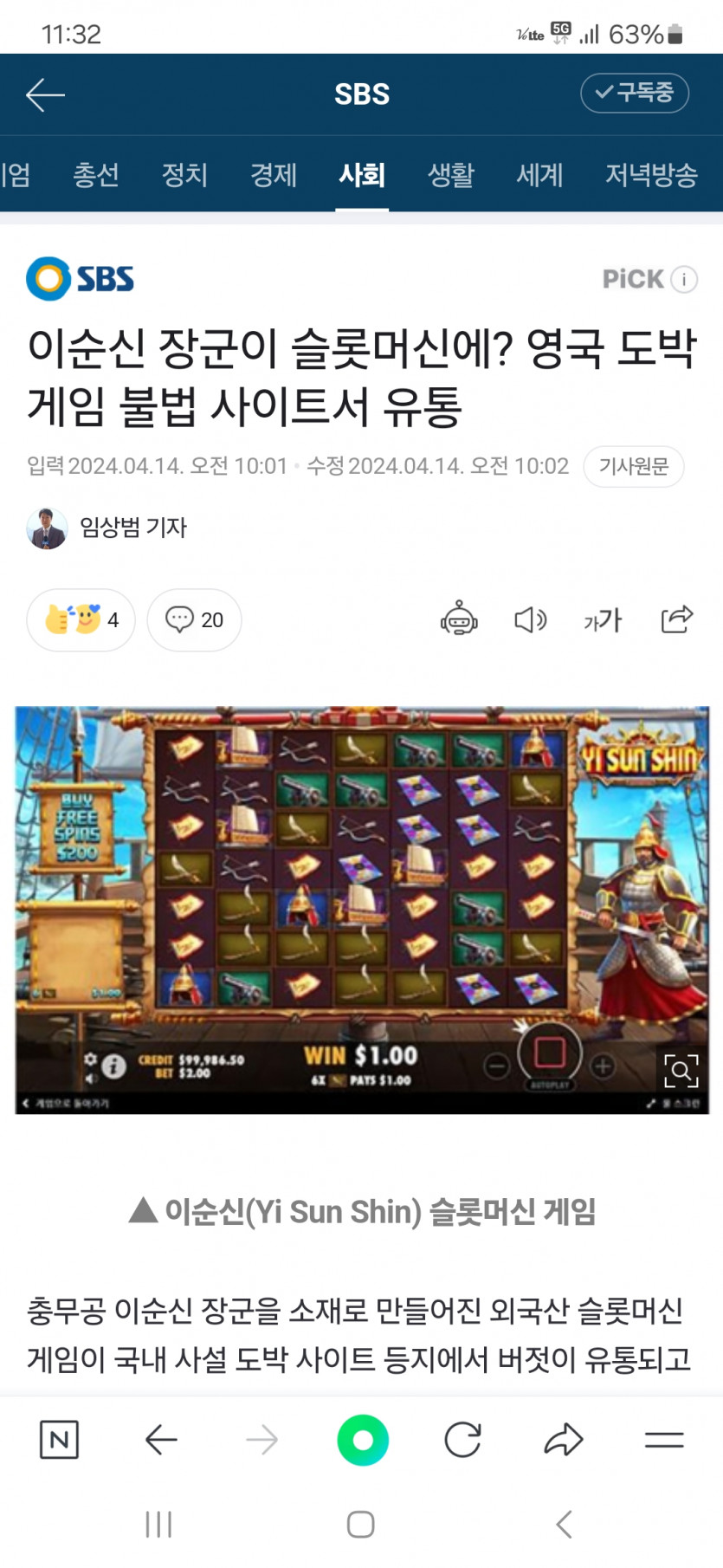Image resolution: width=723 pixels, height=1568 pixels.
Task: View the original article via 기사원문
Action: tap(633, 467)
